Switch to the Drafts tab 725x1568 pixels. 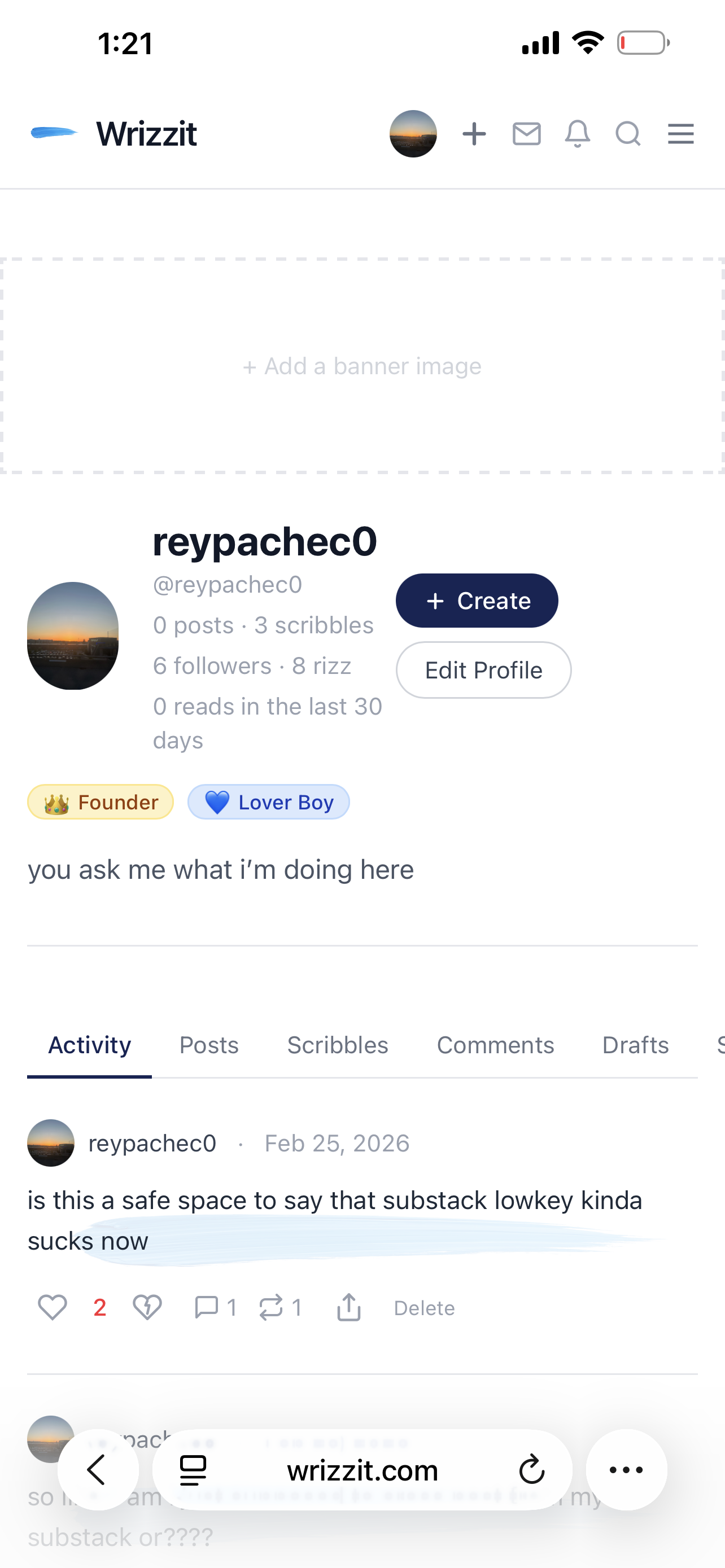pos(635,1045)
